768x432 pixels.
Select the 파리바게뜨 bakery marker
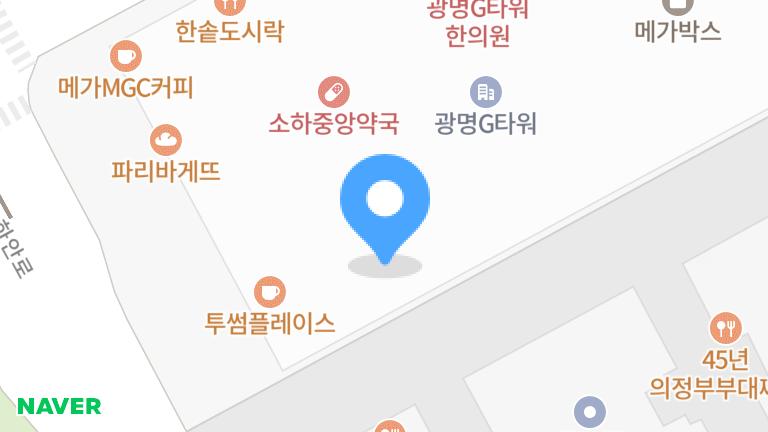pos(165,140)
